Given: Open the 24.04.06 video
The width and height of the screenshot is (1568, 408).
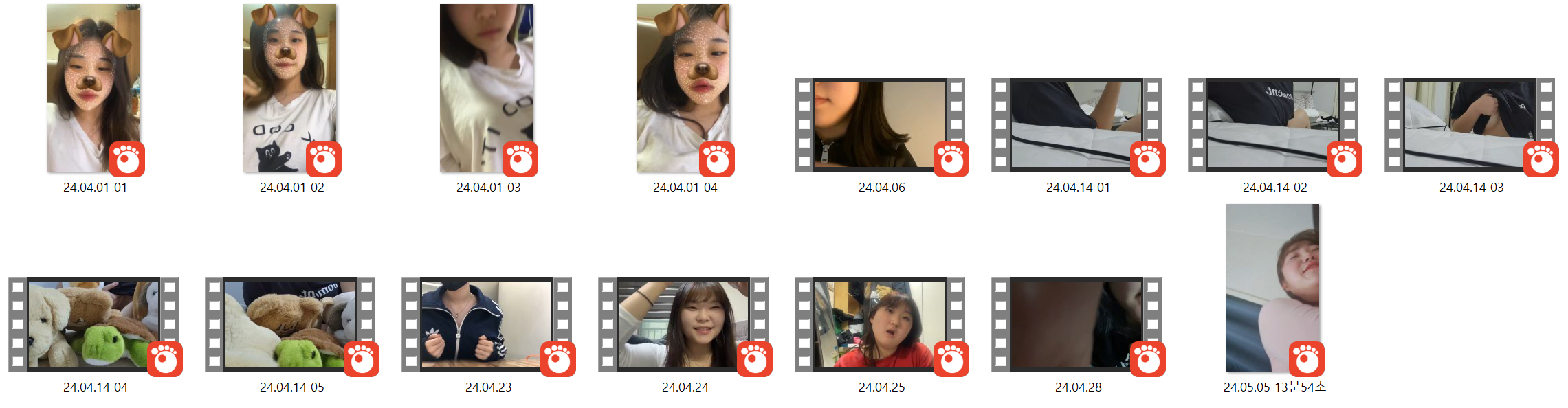Looking at the screenshot, I should [x=880, y=125].
